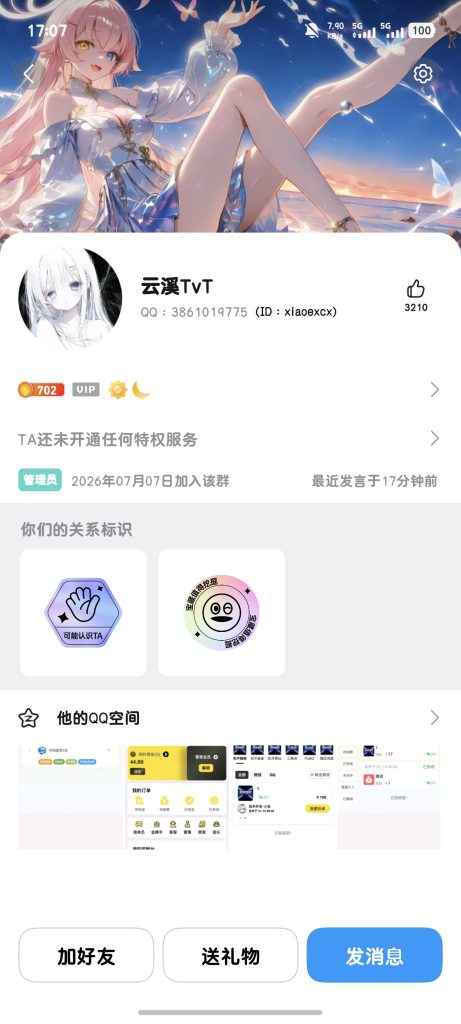Start a chat with 发消息
461x1024 pixels.
point(375,955)
